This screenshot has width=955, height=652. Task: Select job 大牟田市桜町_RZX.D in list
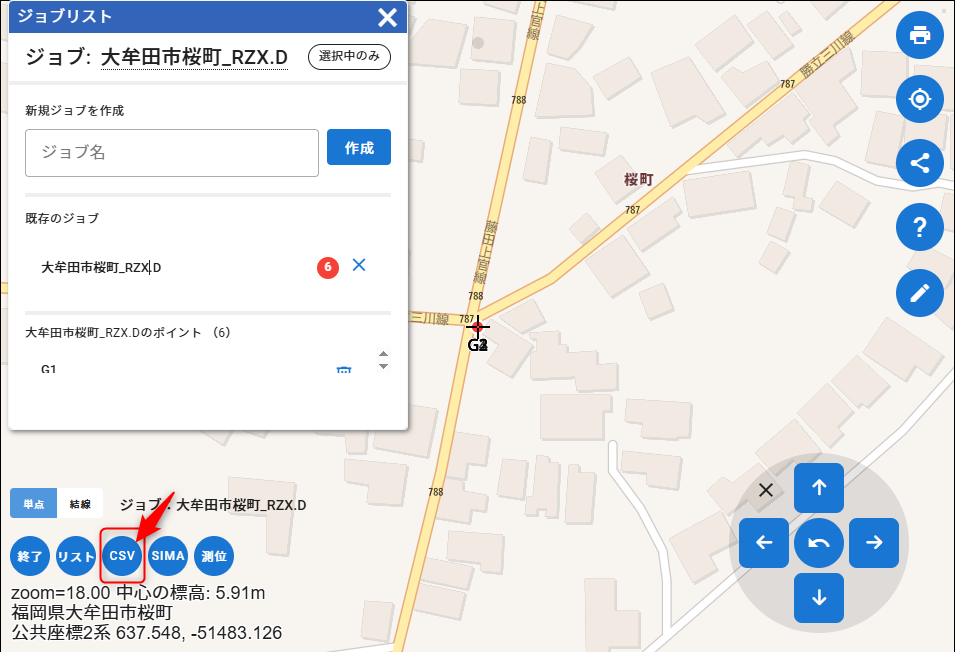click(x=101, y=267)
